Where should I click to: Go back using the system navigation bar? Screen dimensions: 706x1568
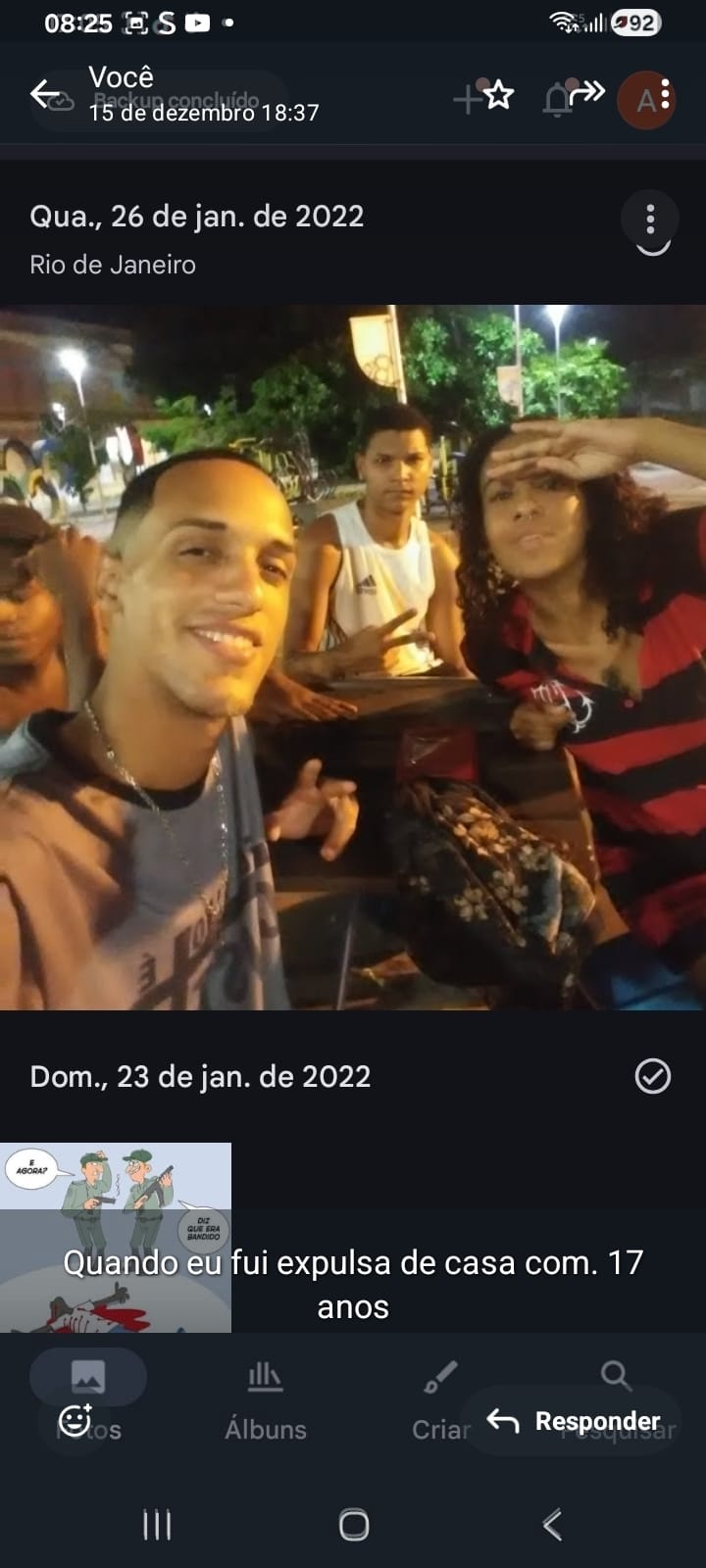point(552,1525)
